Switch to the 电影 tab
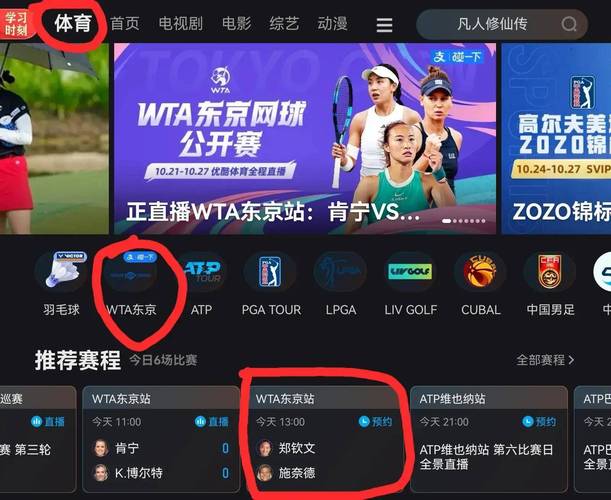 pyautogui.click(x=236, y=24)
